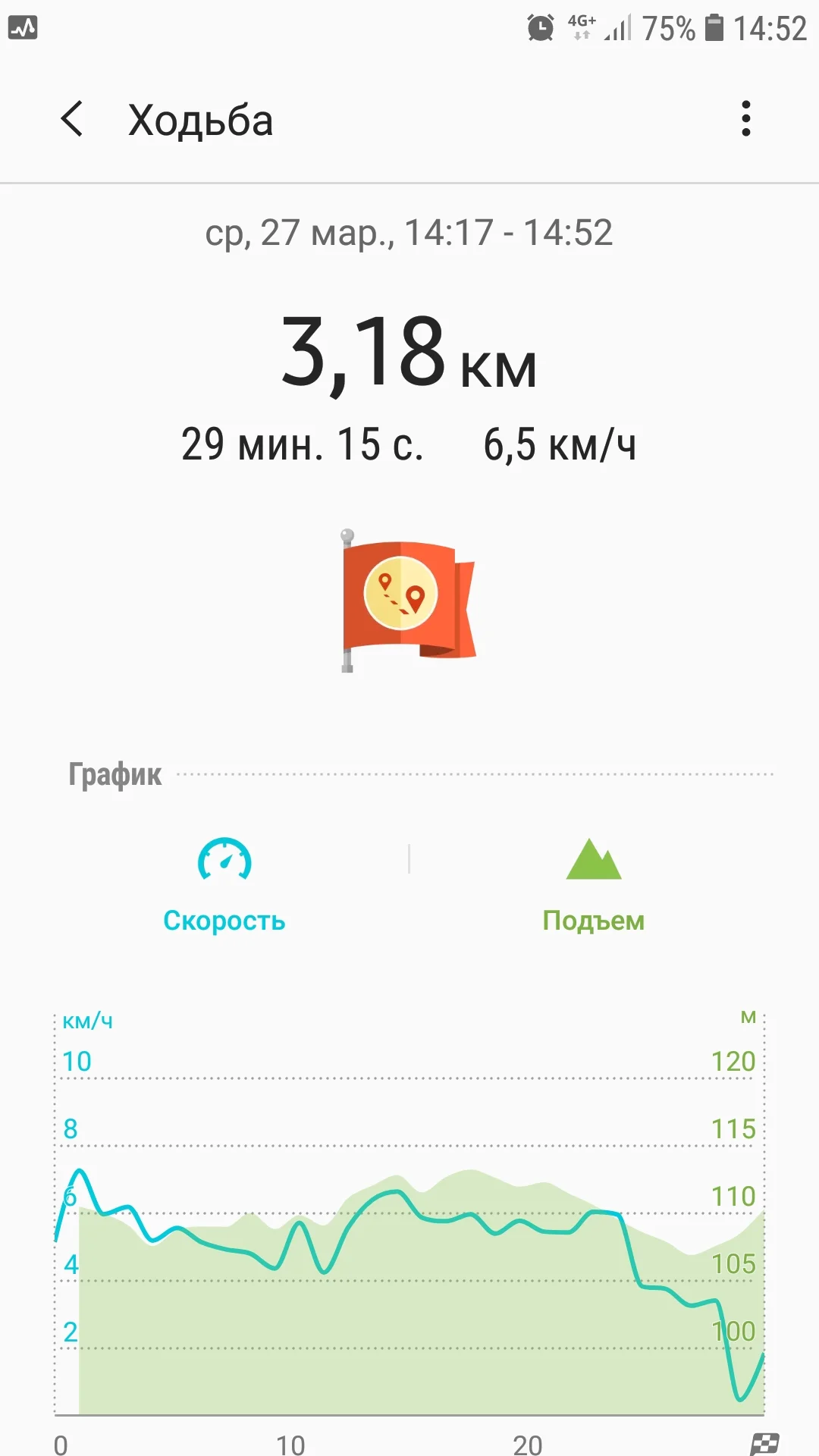This screenshot has height=1456, width=819.
Task: Toggle the Скорость graph line
Action: point(224,883)
